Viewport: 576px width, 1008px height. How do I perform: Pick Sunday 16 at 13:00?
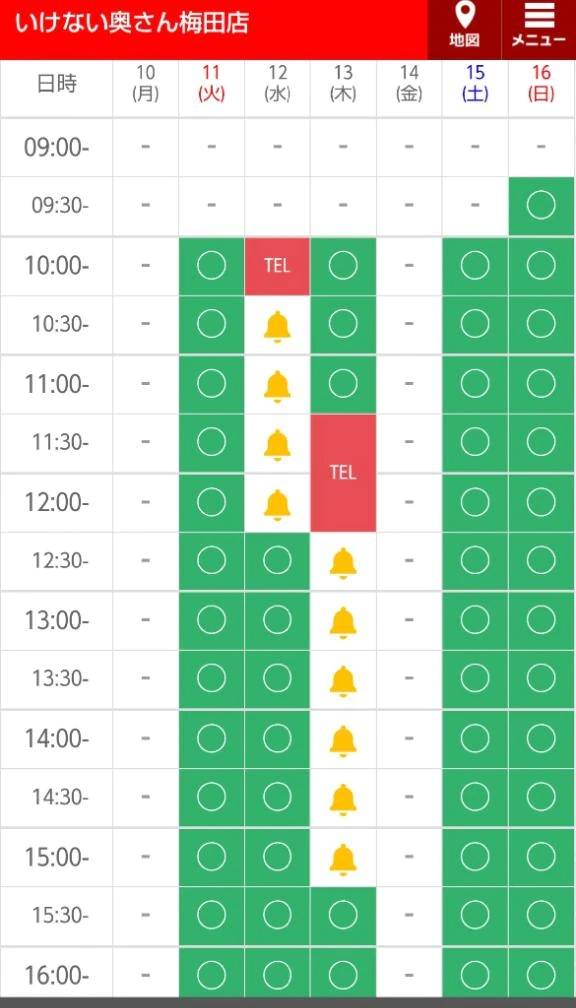(x=541, y=621)
